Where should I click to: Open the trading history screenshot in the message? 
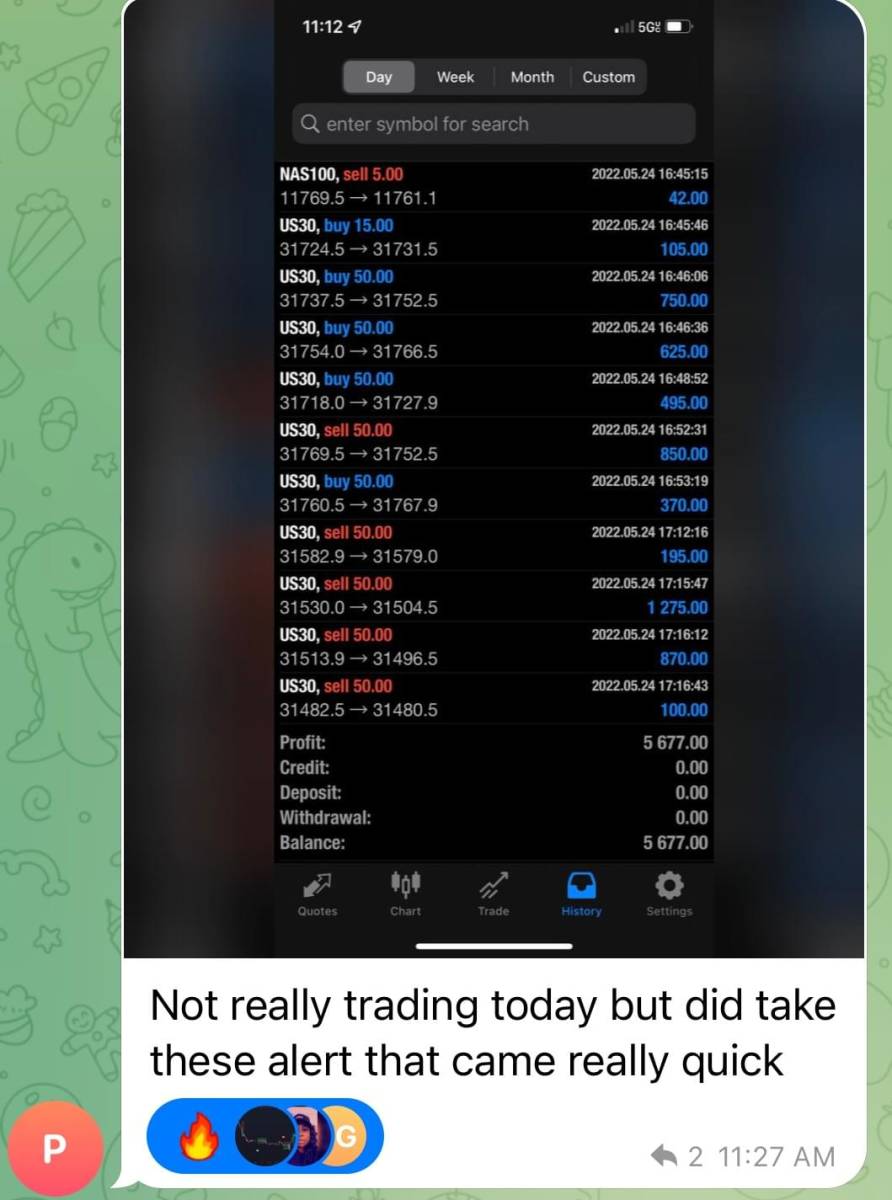(x=493, y=480)
